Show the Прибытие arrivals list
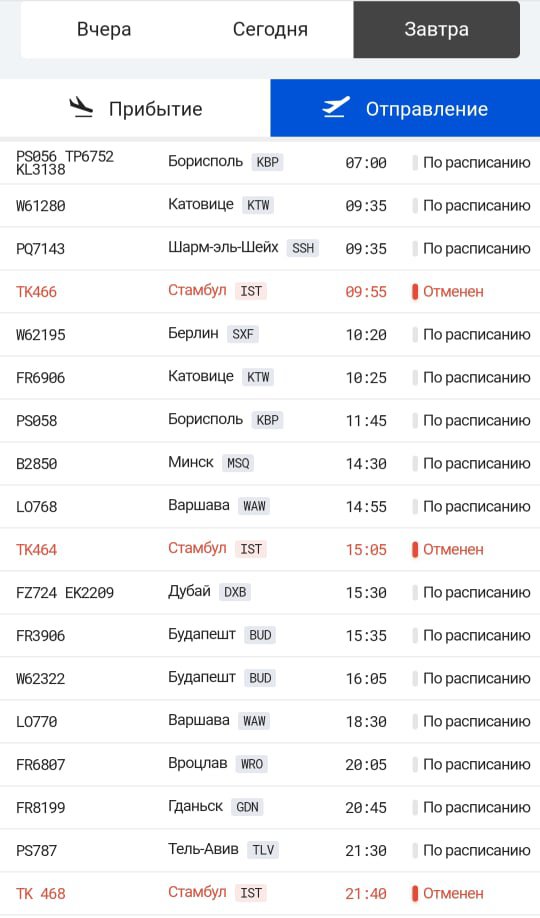Image resolution: width=540 pixels, height=918 pixels. (x=135, y=108)
